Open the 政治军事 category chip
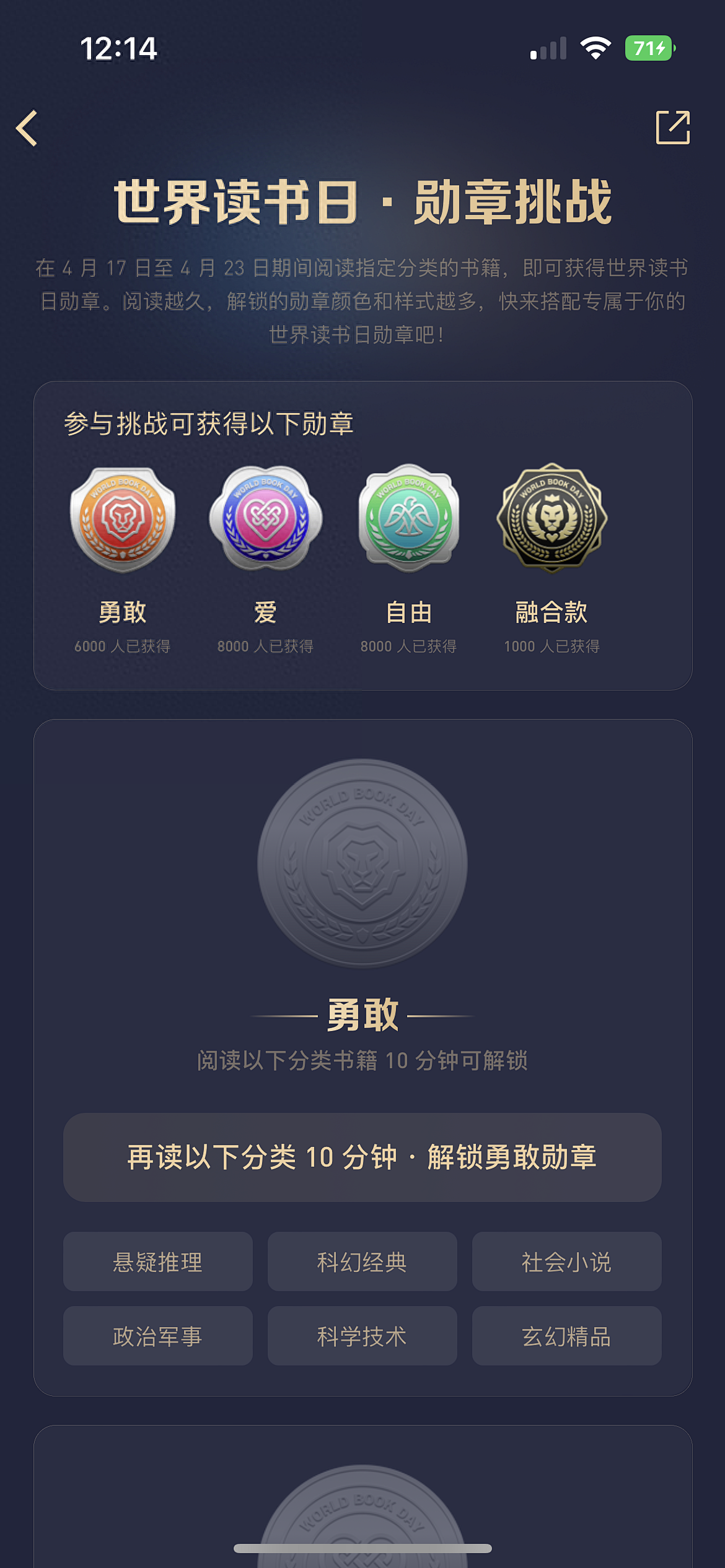Screen dimensions: 725x1568 (157, 1336)
